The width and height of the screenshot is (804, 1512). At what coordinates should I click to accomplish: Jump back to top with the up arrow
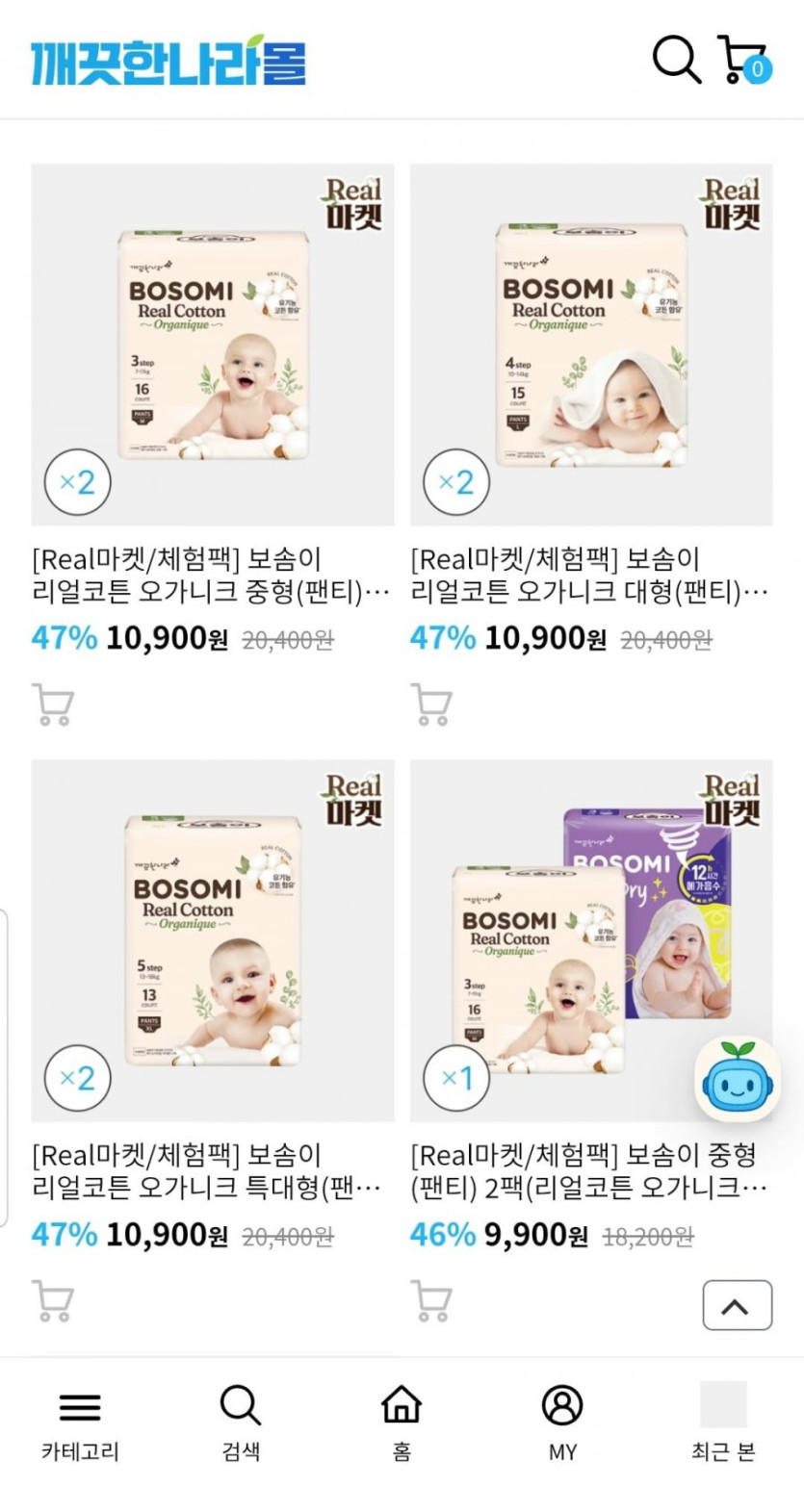[737, 1305]
